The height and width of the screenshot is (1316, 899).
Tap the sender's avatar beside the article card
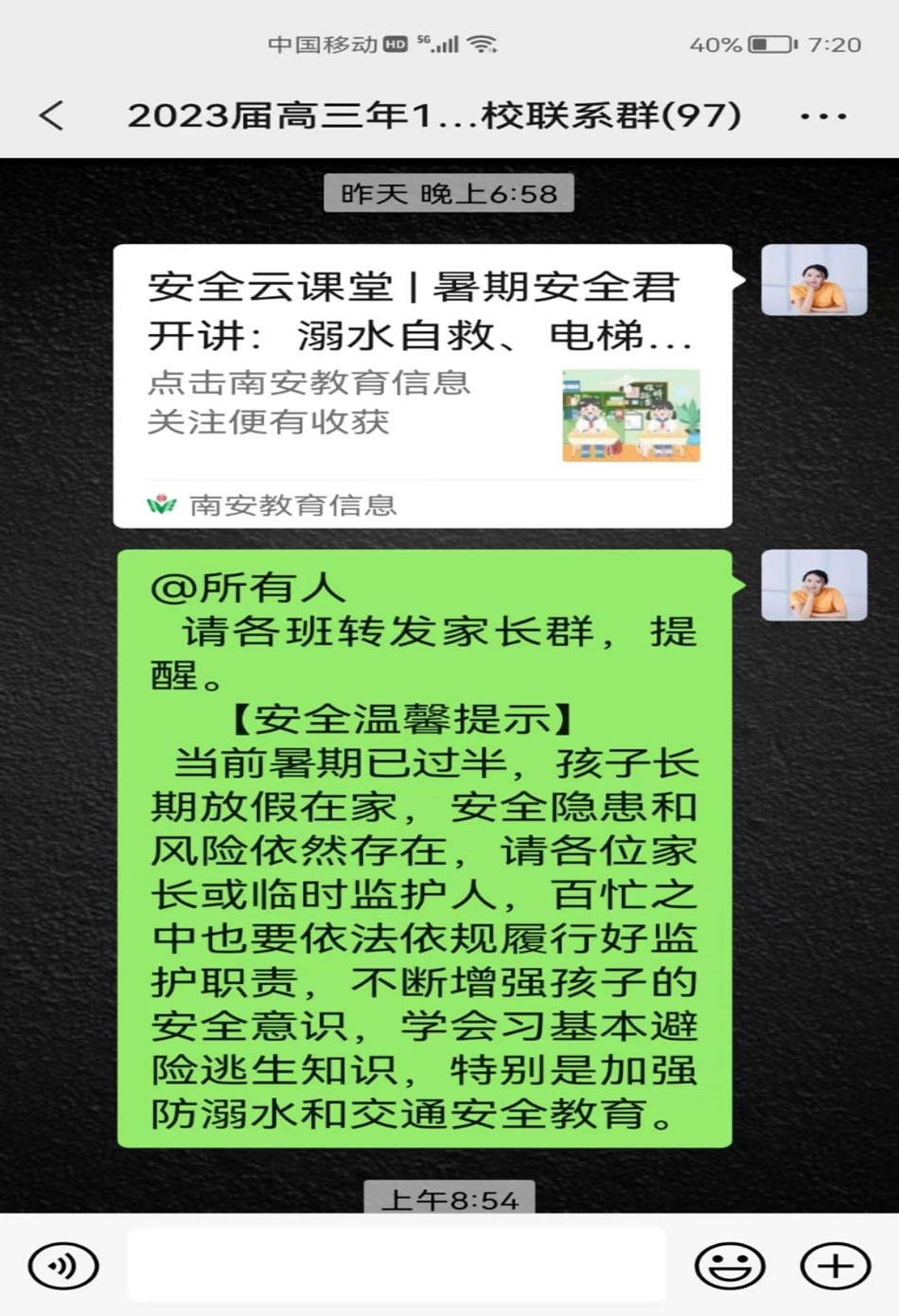(814, 280)
